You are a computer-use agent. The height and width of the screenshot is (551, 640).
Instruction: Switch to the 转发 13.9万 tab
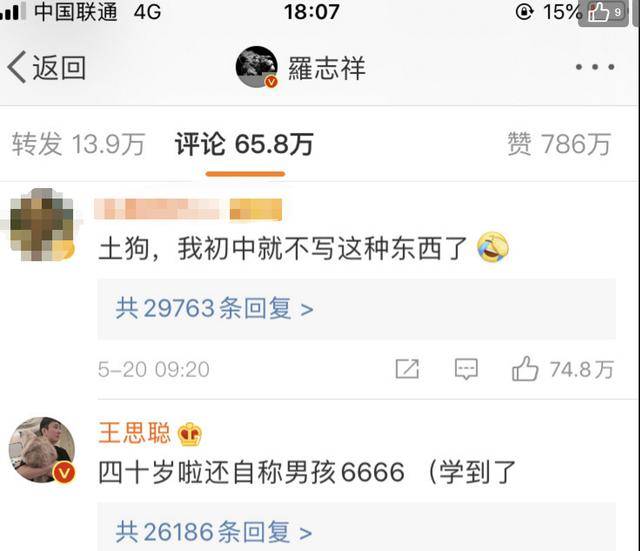click(78, 145)
